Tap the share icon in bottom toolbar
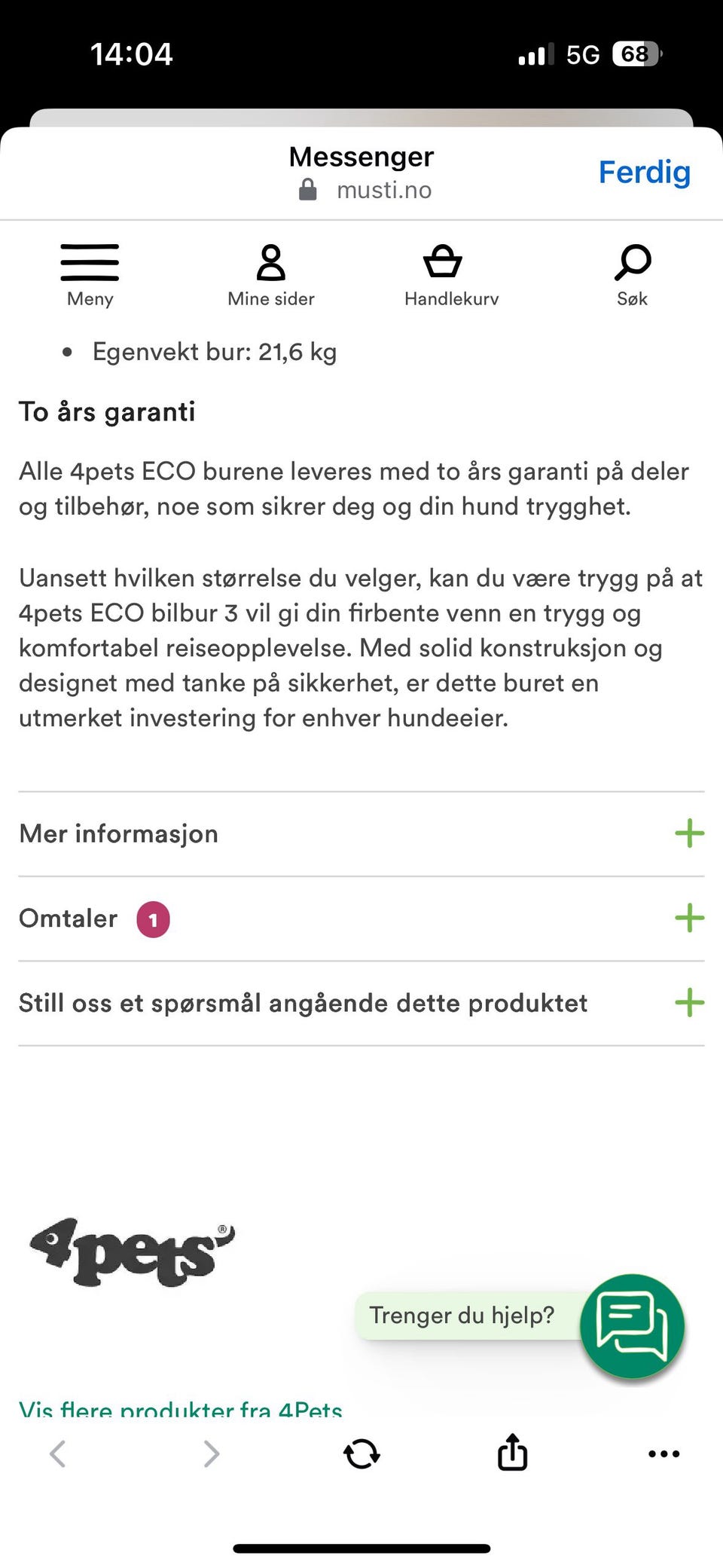Screen dimensions: 723x1568 click(511, 1453)
